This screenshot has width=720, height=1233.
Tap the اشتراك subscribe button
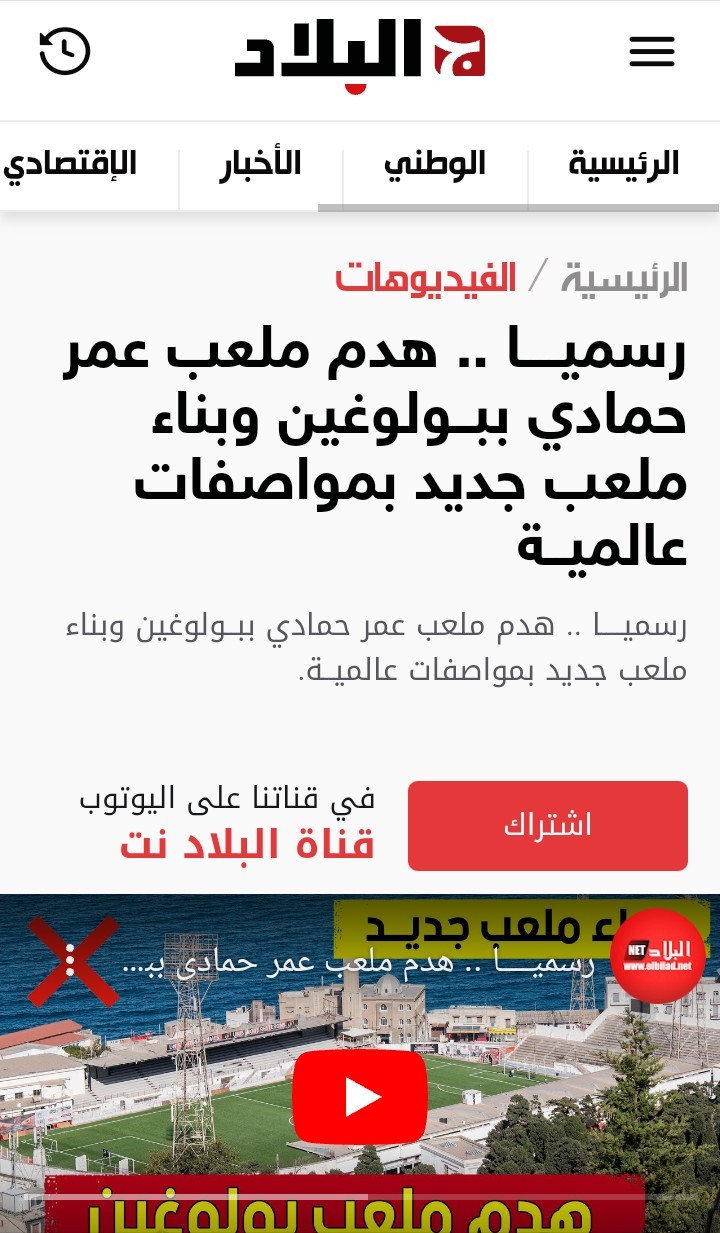pos(547,826)
